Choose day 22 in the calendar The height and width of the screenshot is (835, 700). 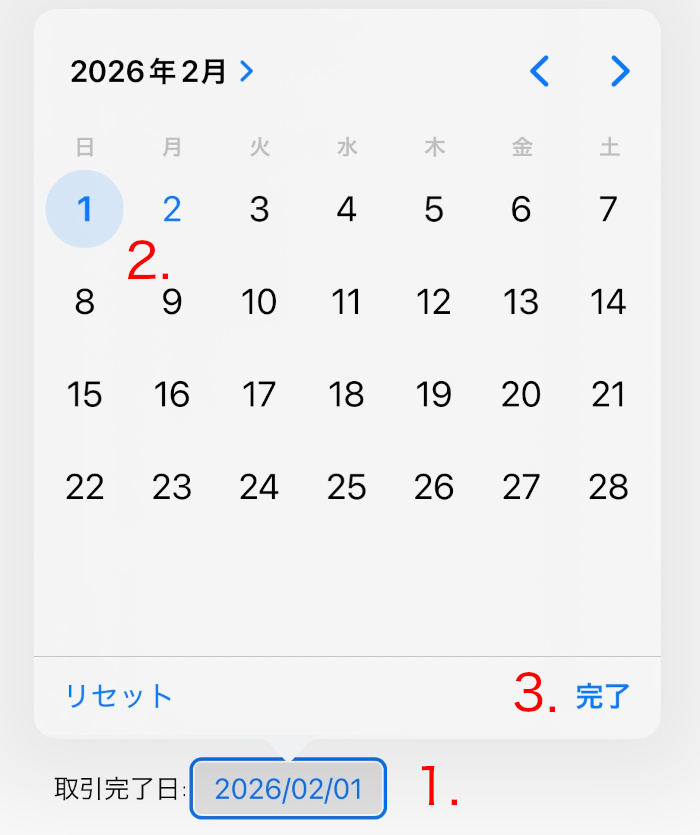pyautogui.click(x=85, y=488)
